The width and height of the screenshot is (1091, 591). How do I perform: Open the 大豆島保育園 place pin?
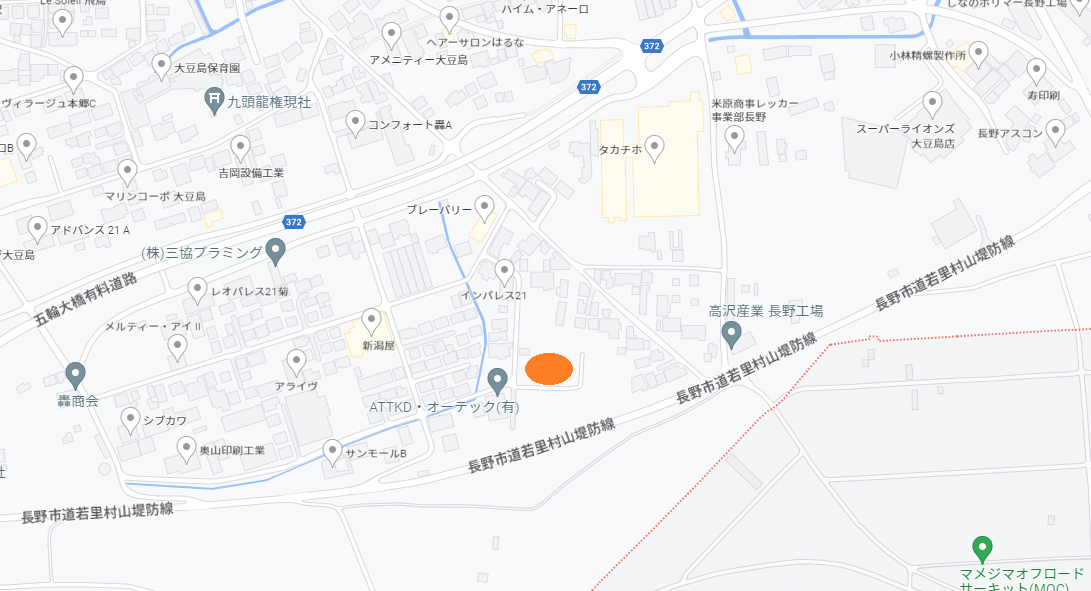(161, 65)
